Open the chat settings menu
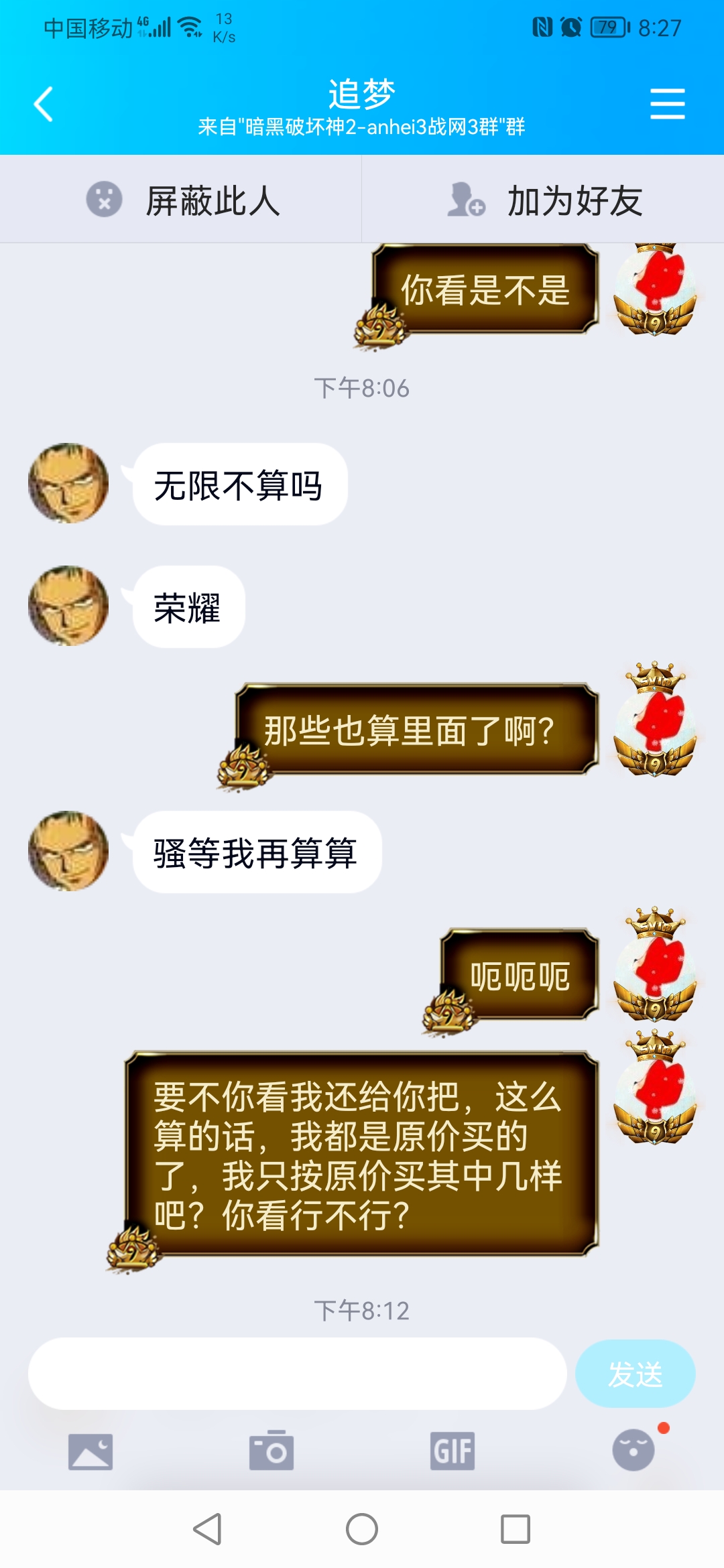The height and width of the screenshot is (1568, 724). coord(667,105)
